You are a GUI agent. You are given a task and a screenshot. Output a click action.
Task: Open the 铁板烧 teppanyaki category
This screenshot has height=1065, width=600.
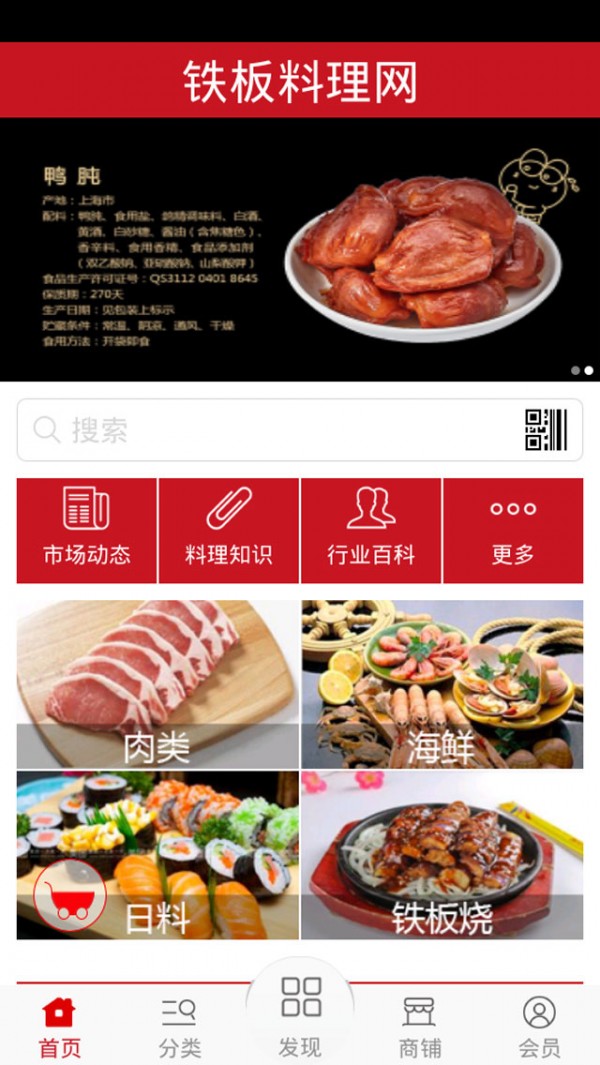442,855
